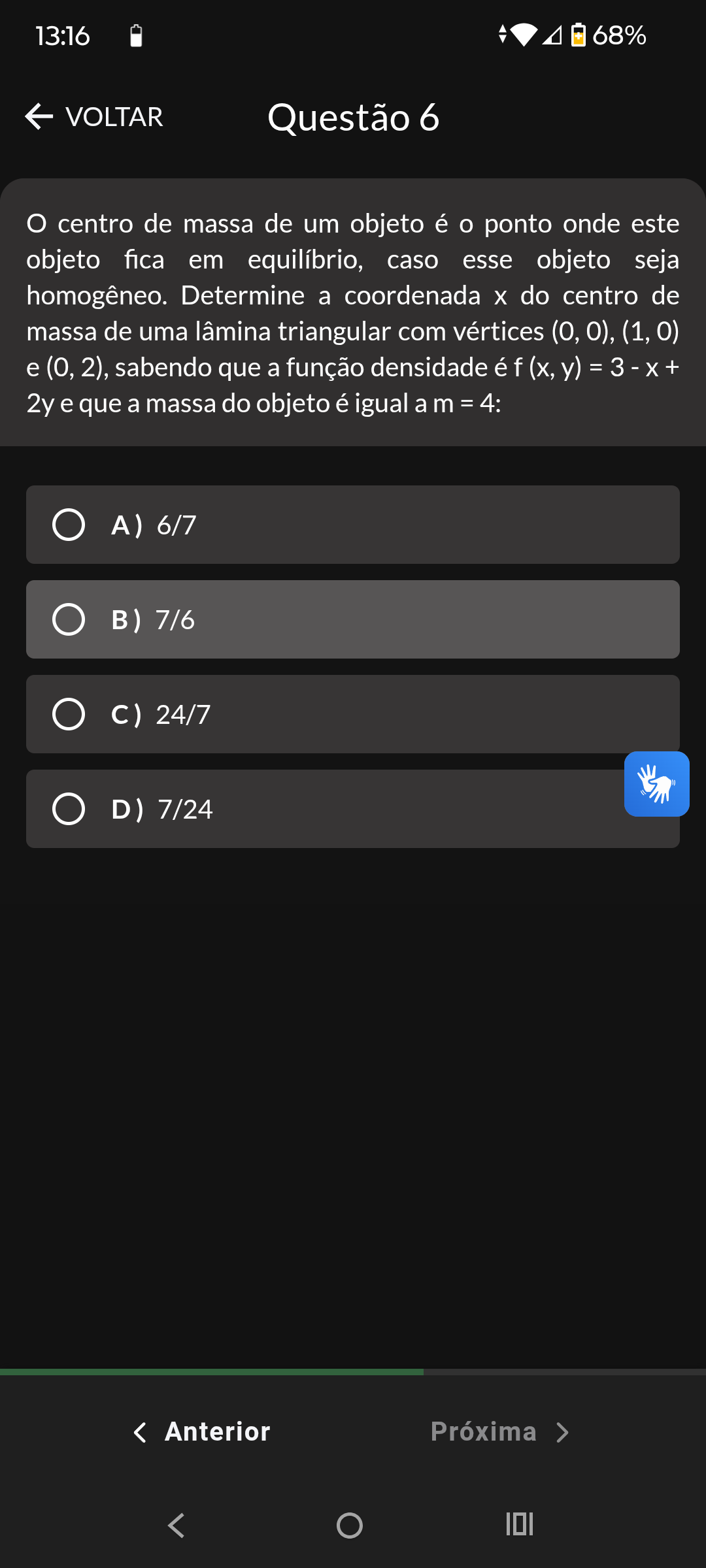Select answer option A) 6/7
The height and width of the screenshot is (1568, 706).
353,525
